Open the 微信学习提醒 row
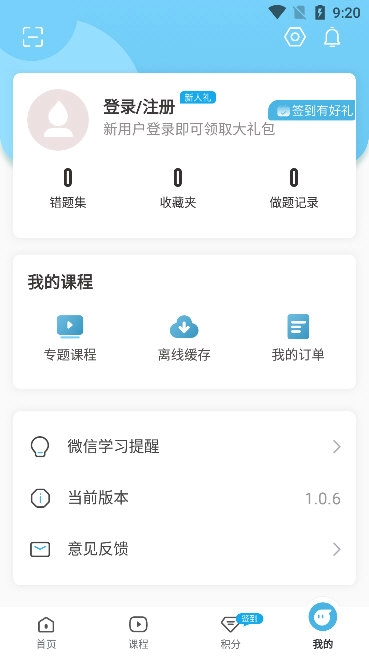The image size is (369, 656). 184,447
